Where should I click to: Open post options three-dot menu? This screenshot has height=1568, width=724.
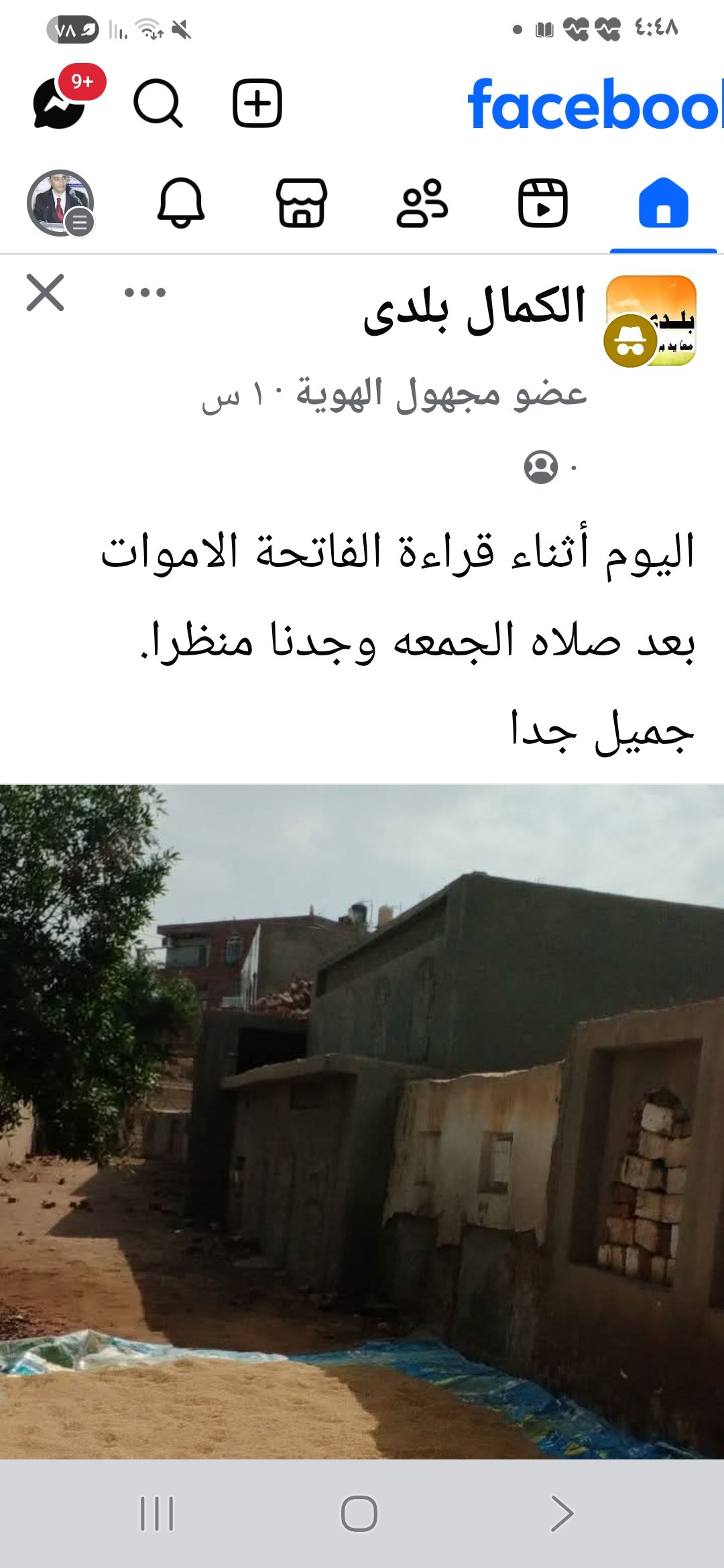145,293
